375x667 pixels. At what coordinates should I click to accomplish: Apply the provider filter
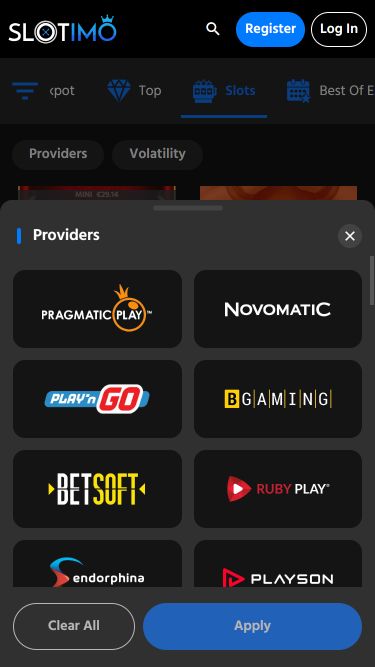tap(253, 626)
